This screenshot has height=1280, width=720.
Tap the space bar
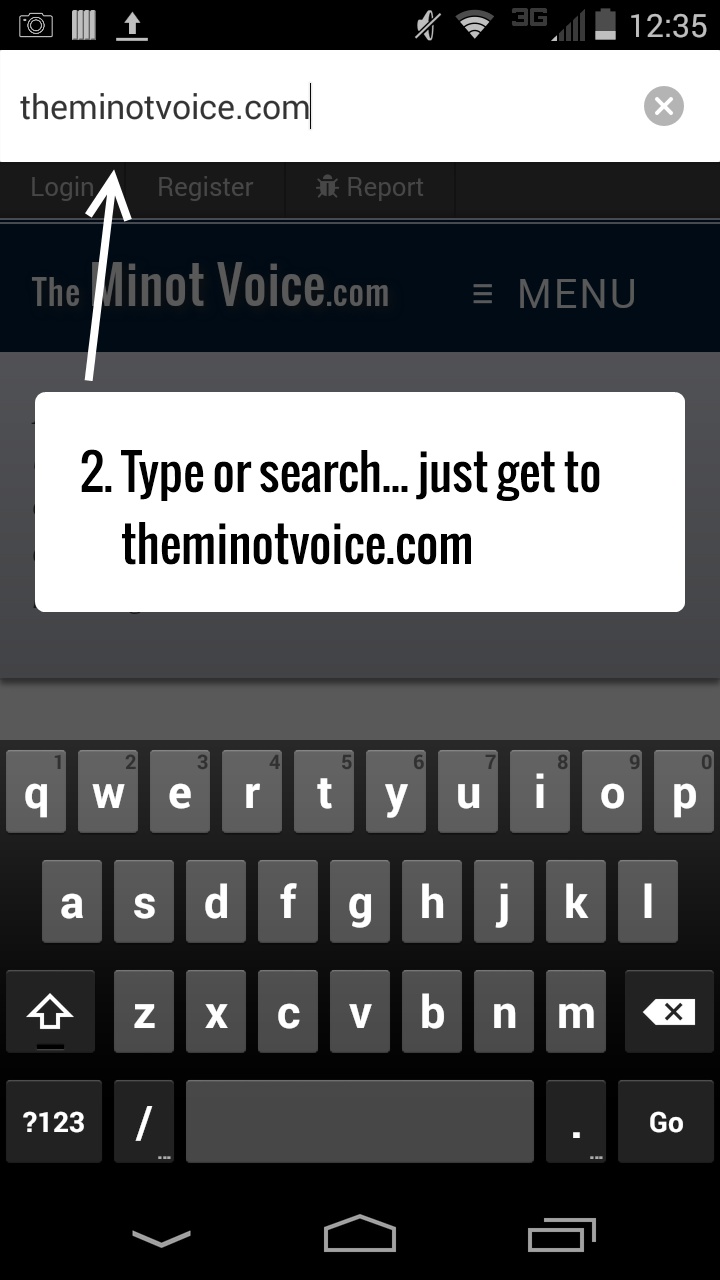[x=360, y=1122]
